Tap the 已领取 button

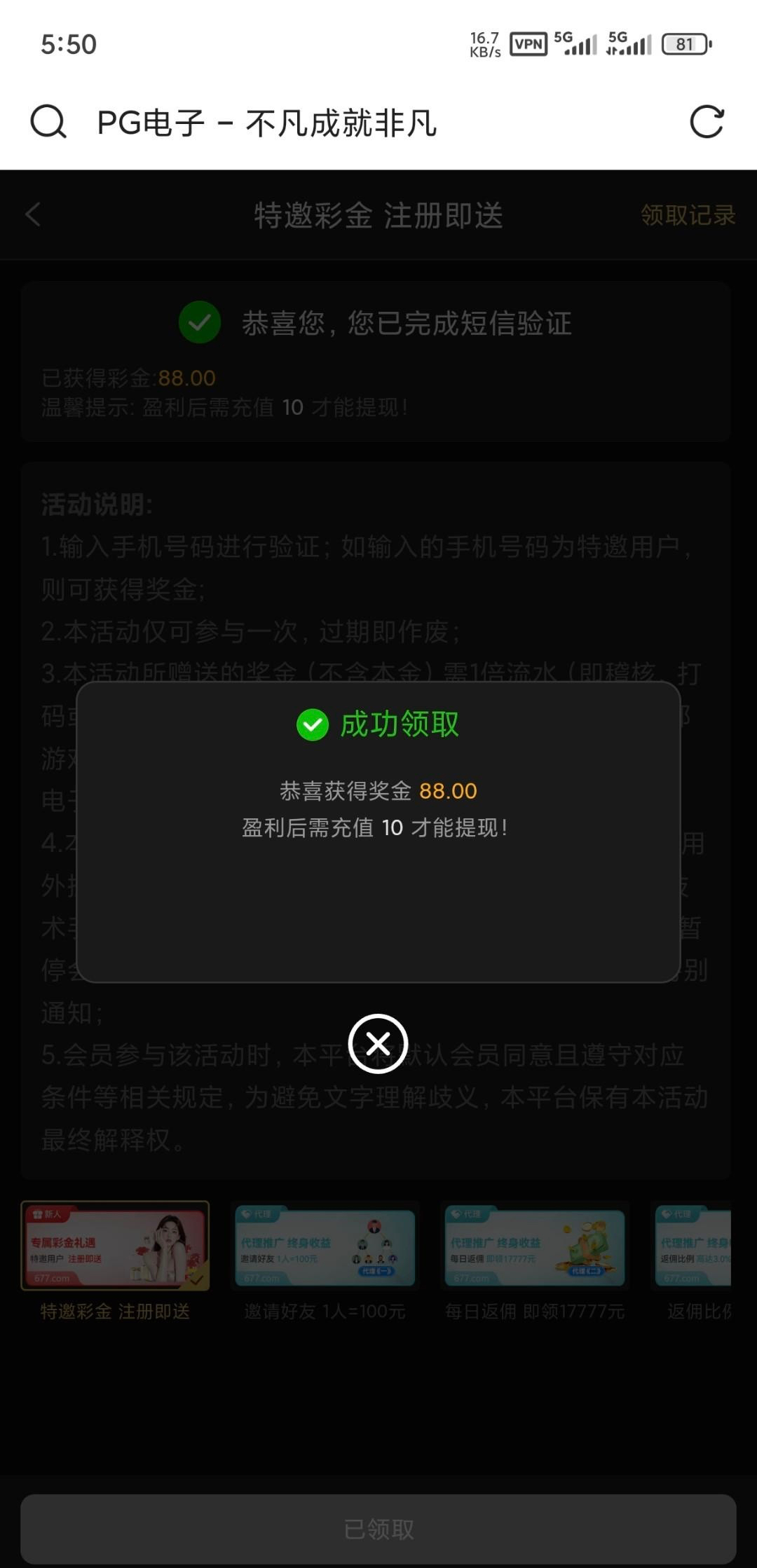pos(378,1529)
